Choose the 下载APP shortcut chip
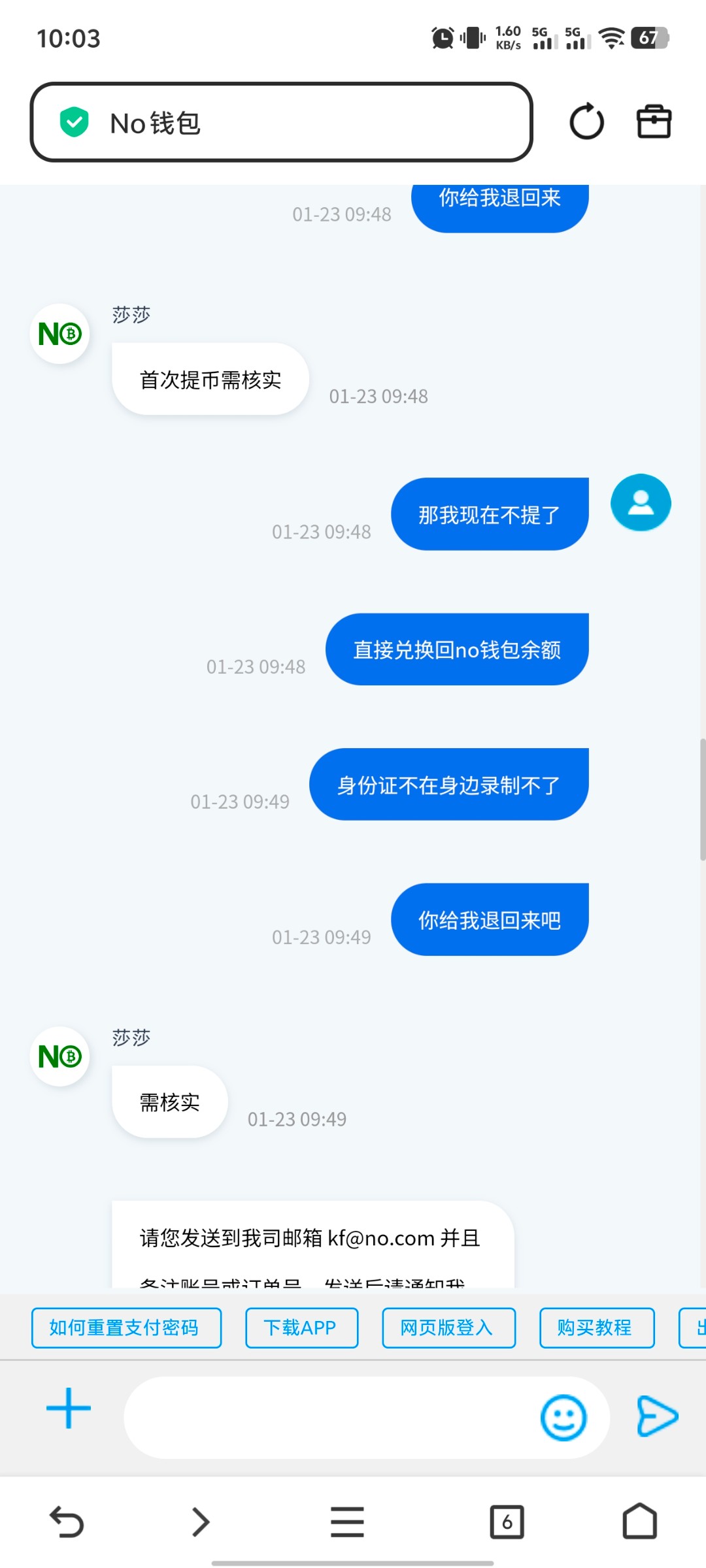 point(301,1328)
